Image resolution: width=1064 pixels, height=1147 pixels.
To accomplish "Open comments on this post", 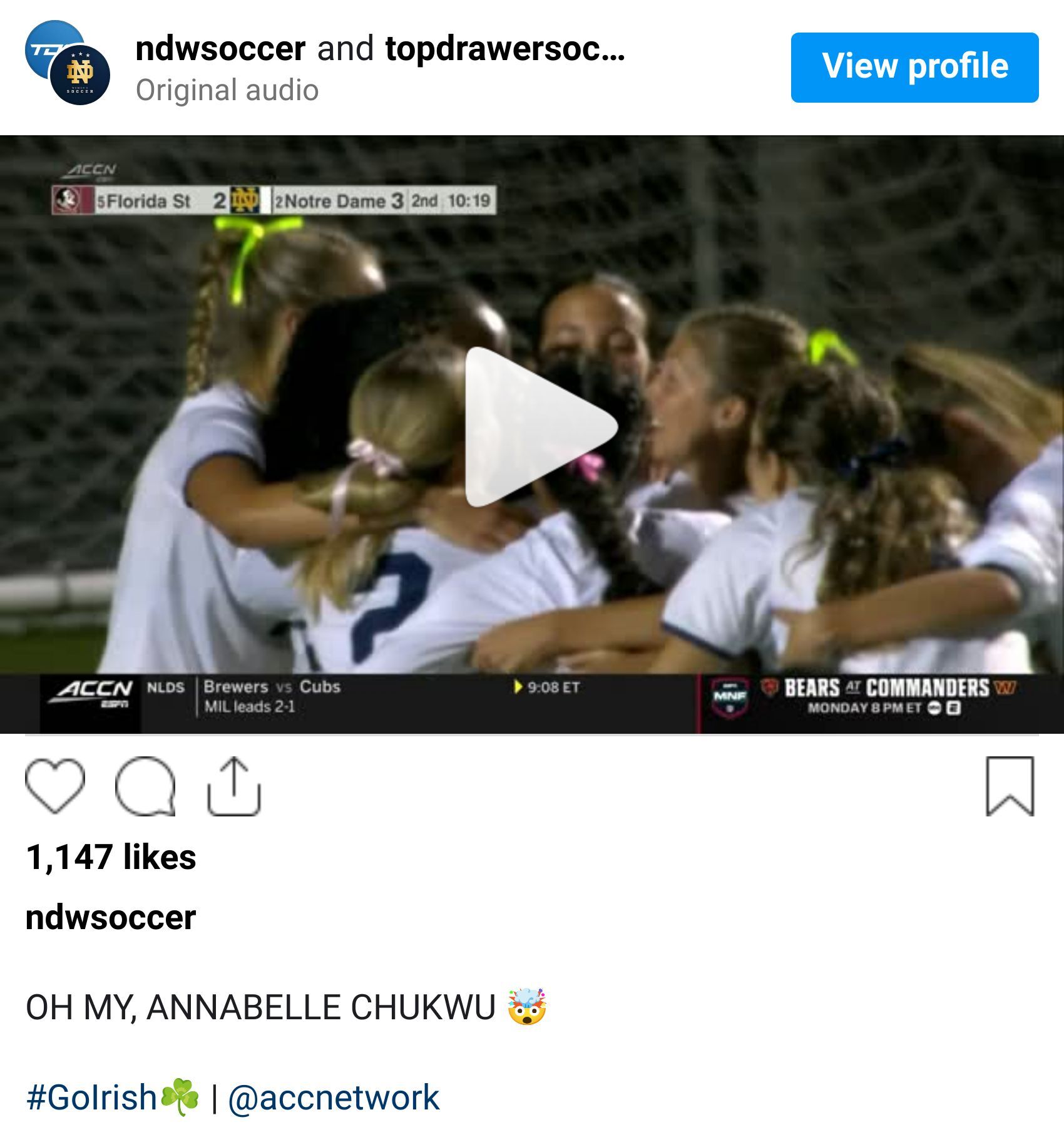I will point(145,786).
